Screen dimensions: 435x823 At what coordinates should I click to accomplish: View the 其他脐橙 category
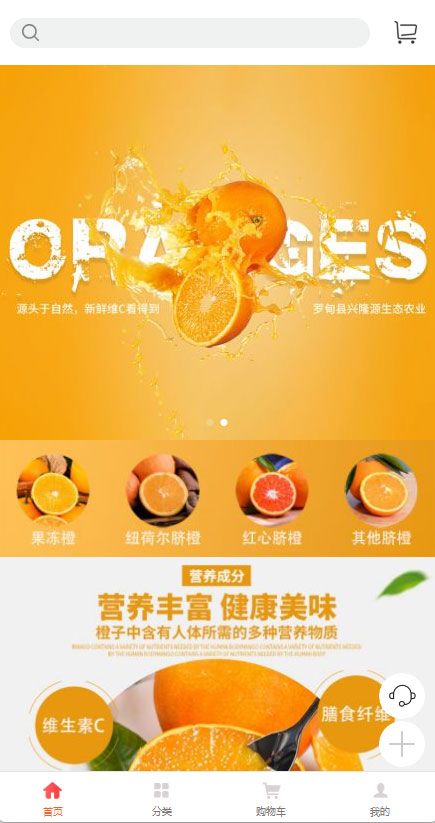[381, 500]
